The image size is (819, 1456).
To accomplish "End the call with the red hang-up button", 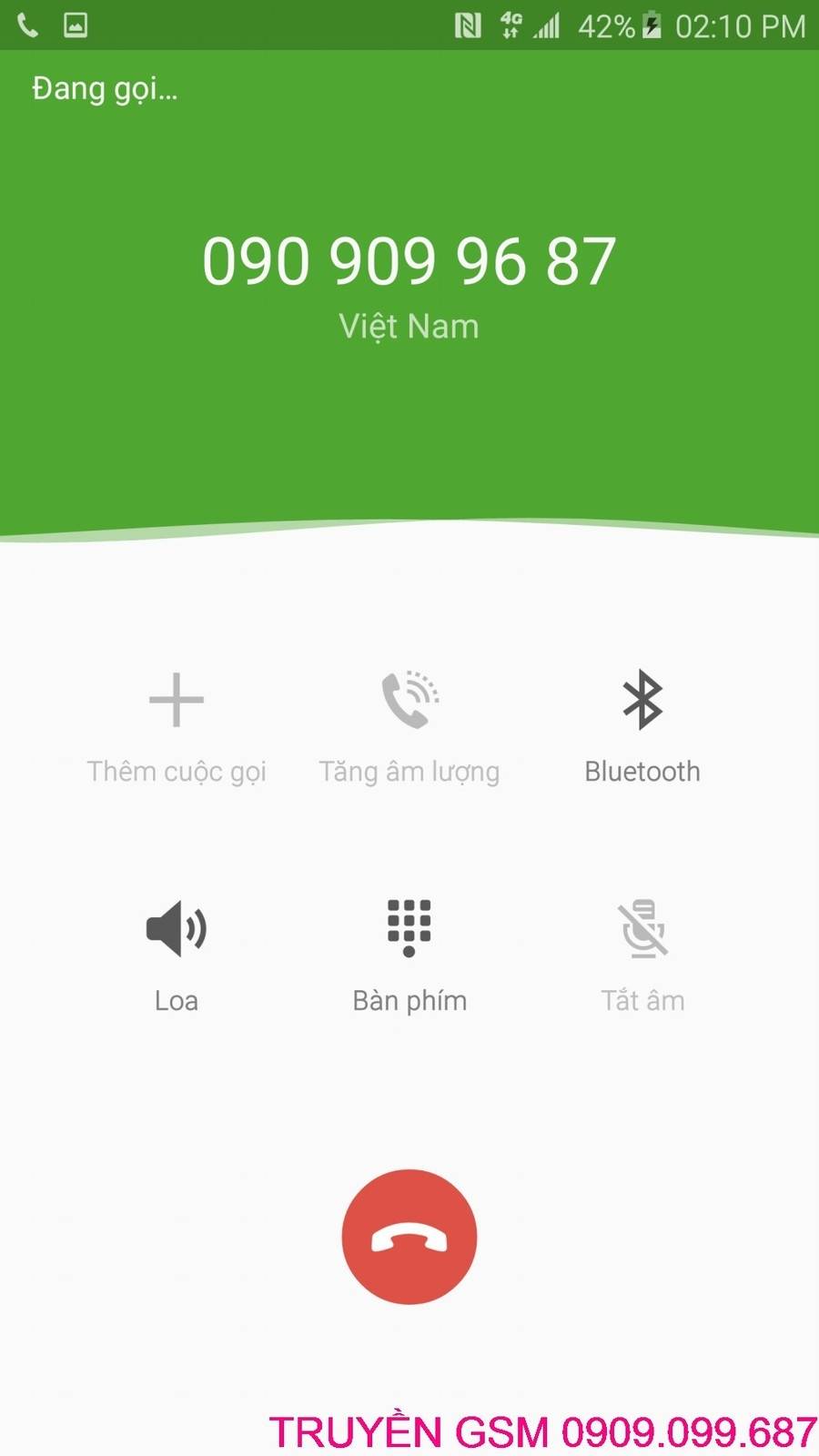I will [409, 1237].
